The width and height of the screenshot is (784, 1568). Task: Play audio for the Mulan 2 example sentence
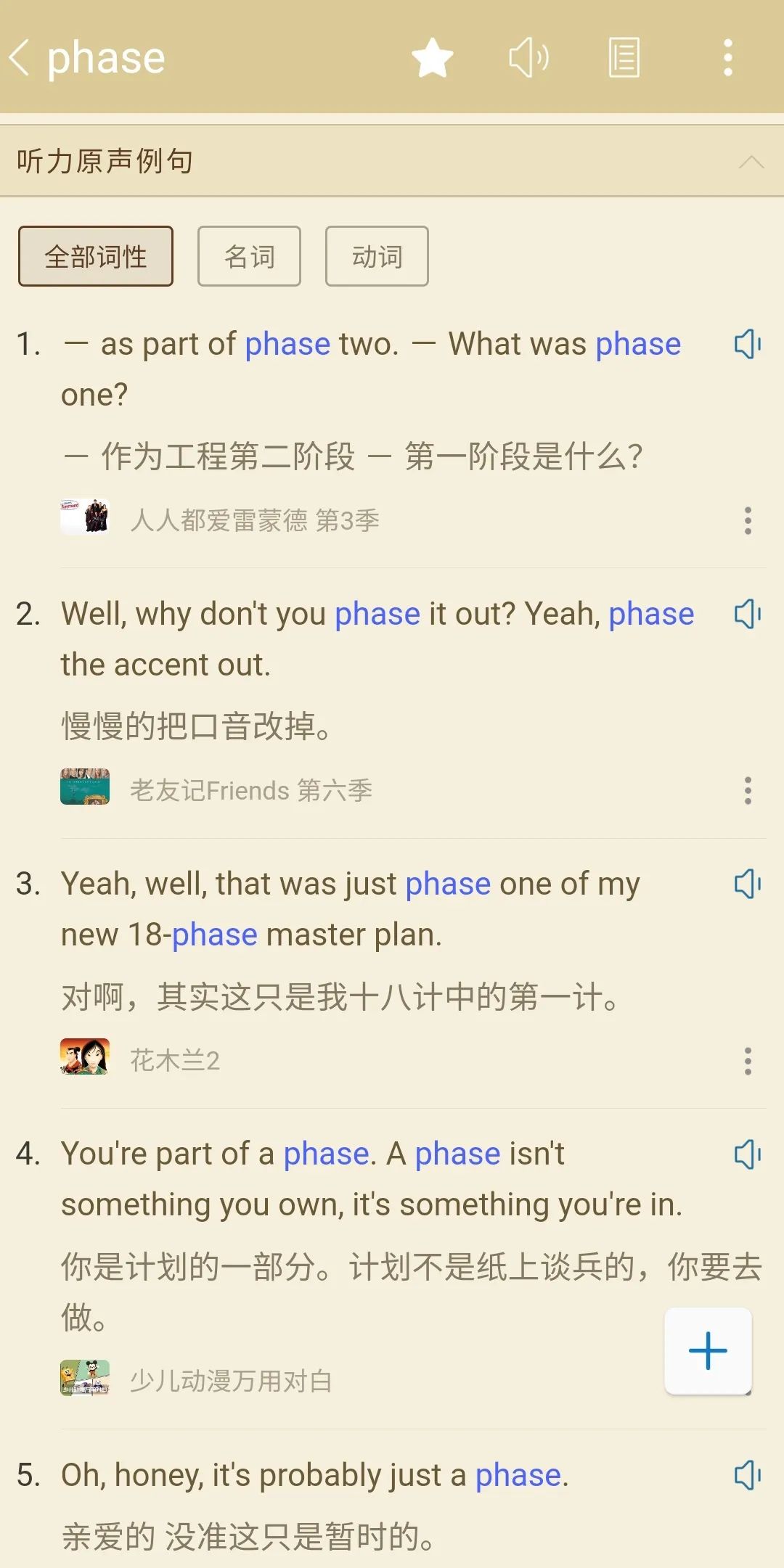[x=748, y=884]
